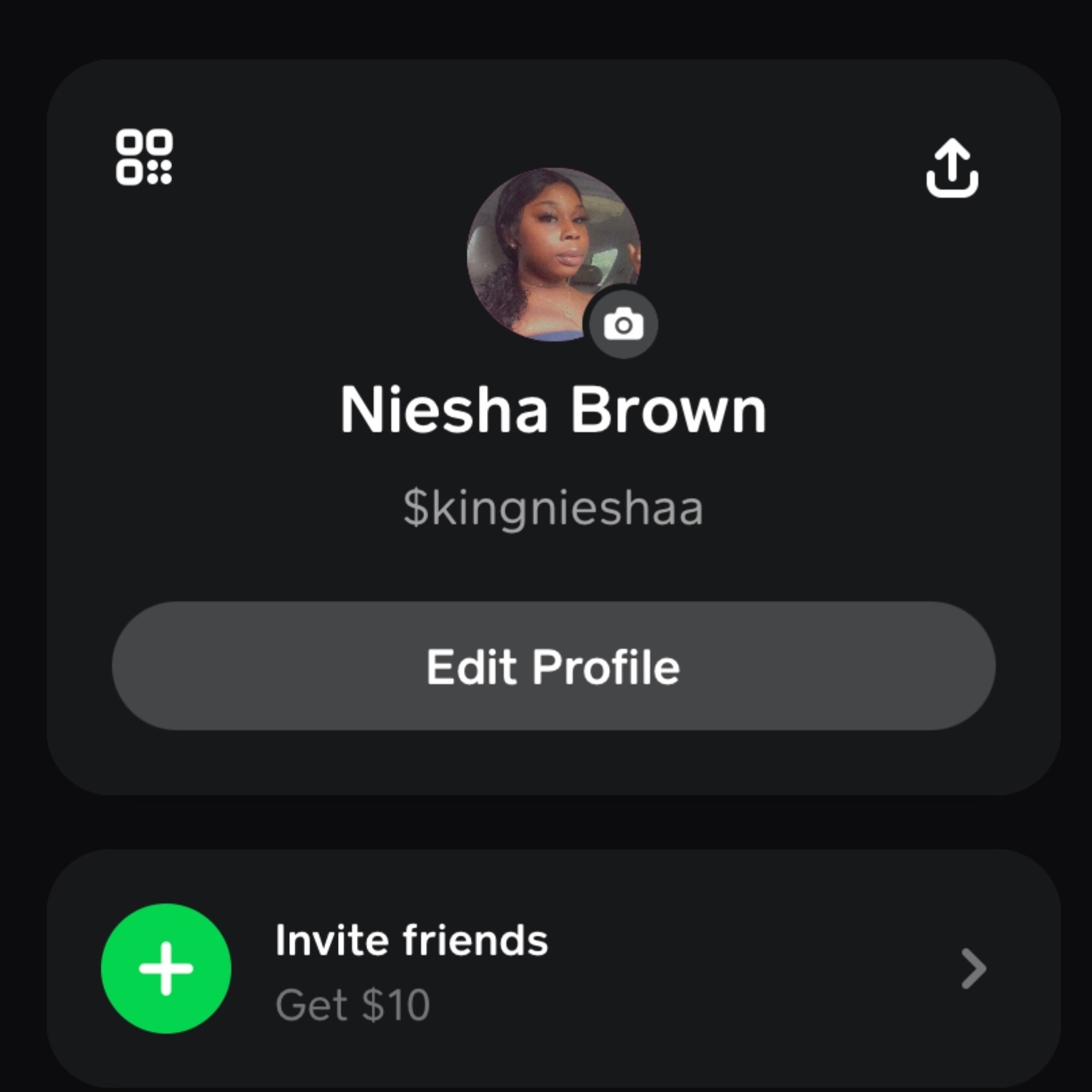Image resolution: width=1092 pixels, height=1092 pixels.
Task: Change profile photo with the camera icon
Action: [623, 324]
